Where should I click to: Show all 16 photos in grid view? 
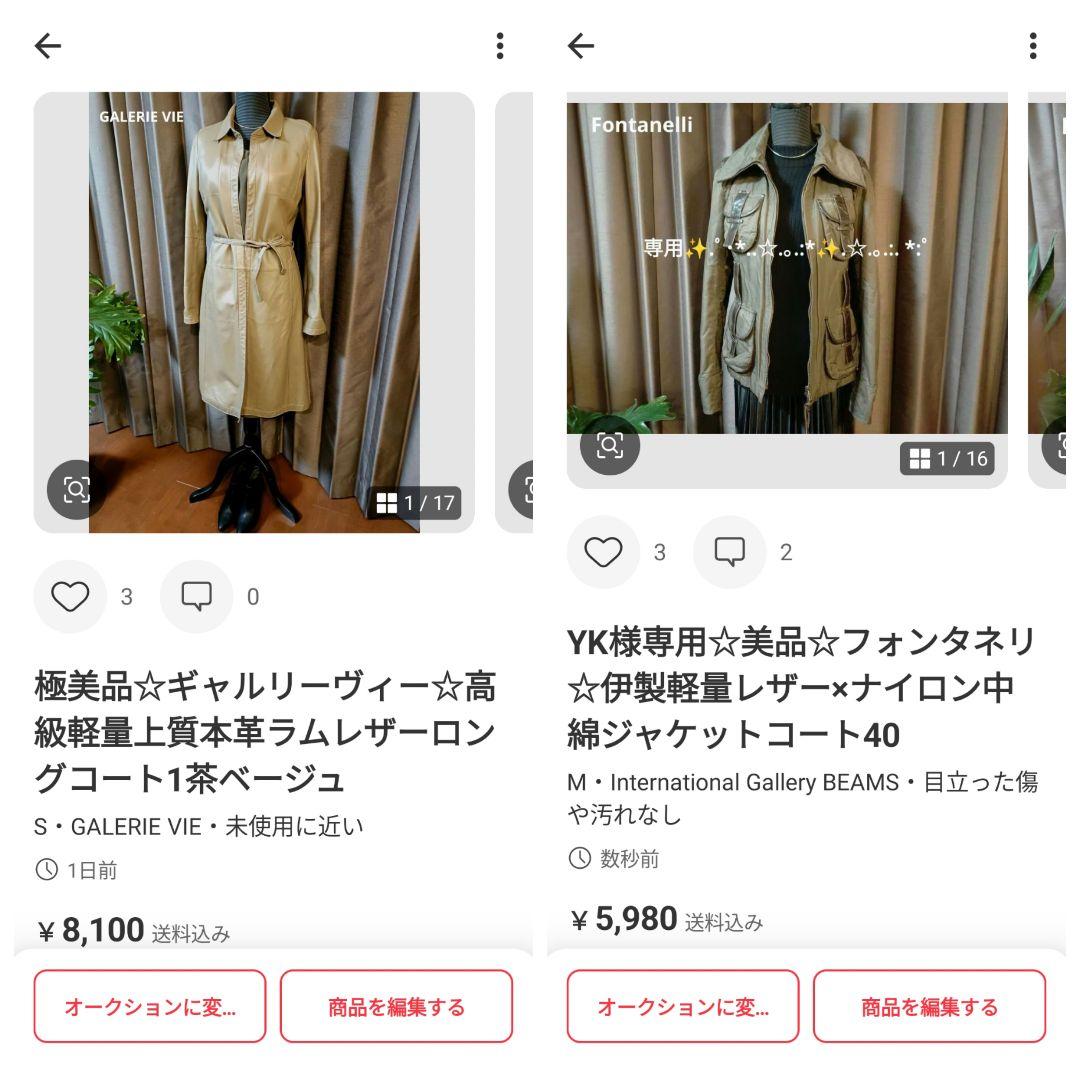click(x=946, y=458)
